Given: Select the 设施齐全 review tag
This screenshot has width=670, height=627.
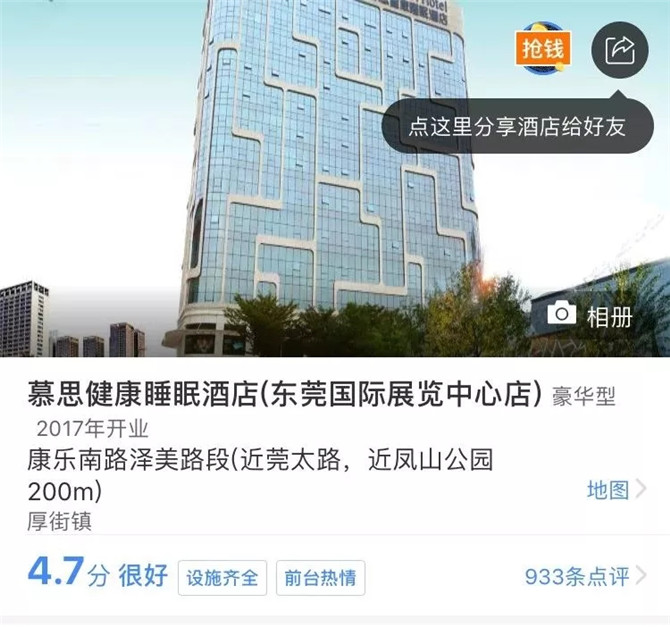Looking at the screenshot, I should pyautogui.click(x=222, y=578).
